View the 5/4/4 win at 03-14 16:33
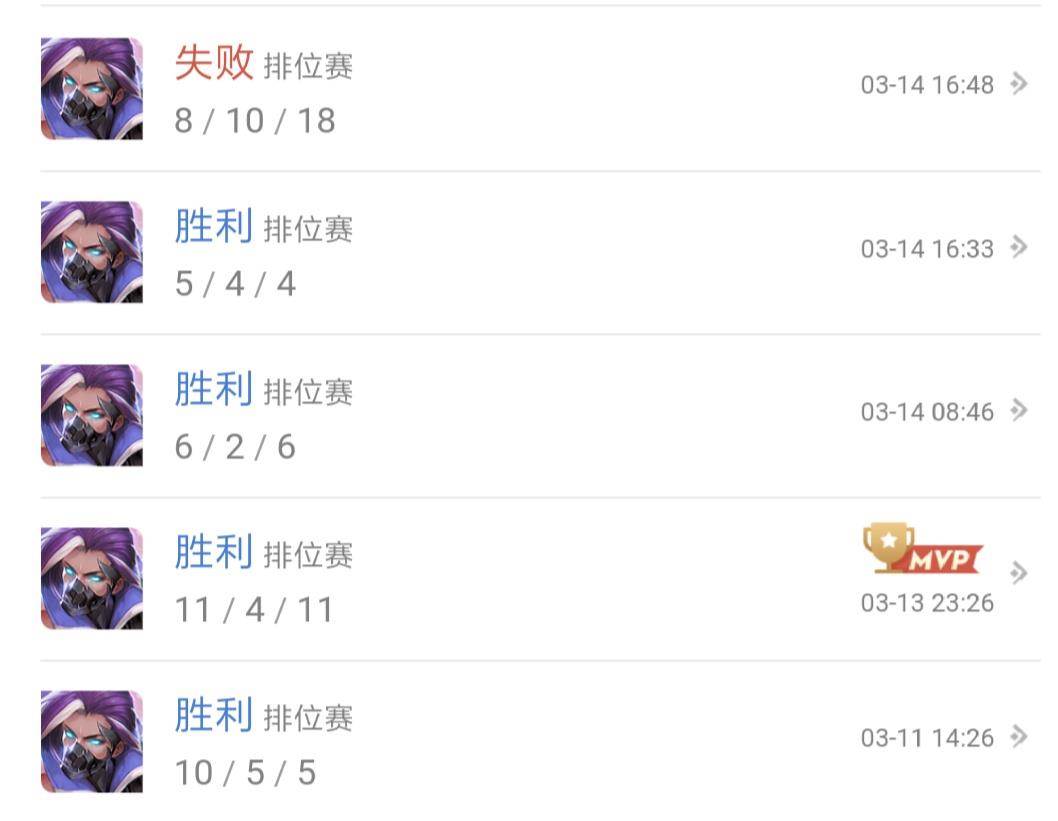The width and height of the screenshot is (1058, 821). pos(529,251)
